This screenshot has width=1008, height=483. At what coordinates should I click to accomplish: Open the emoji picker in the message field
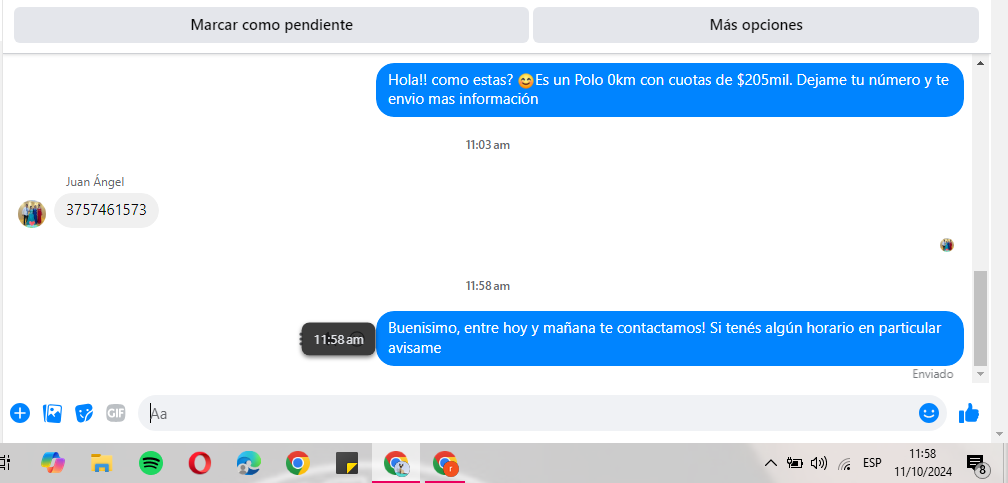(929, 412)
